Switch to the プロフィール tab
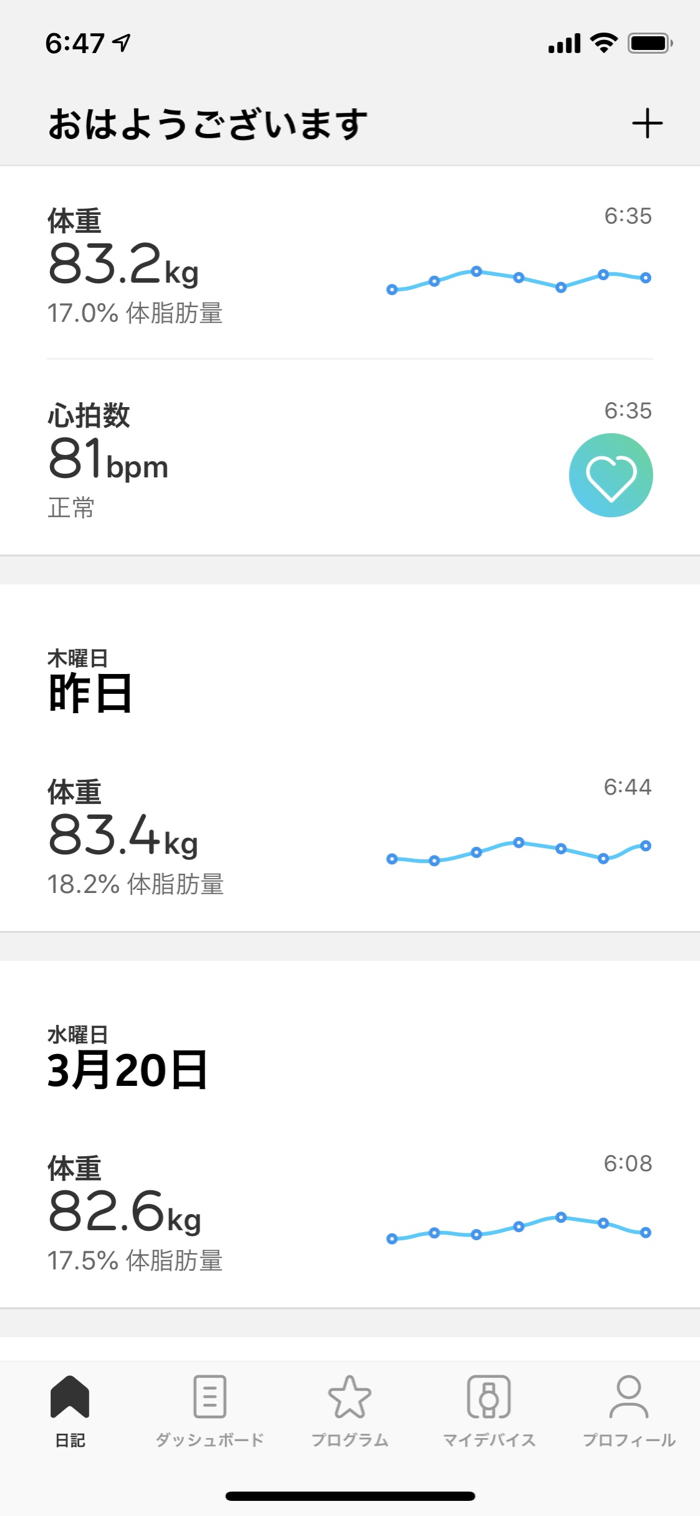Viewport: 700px width, 1516px height. click(629, 1410)
